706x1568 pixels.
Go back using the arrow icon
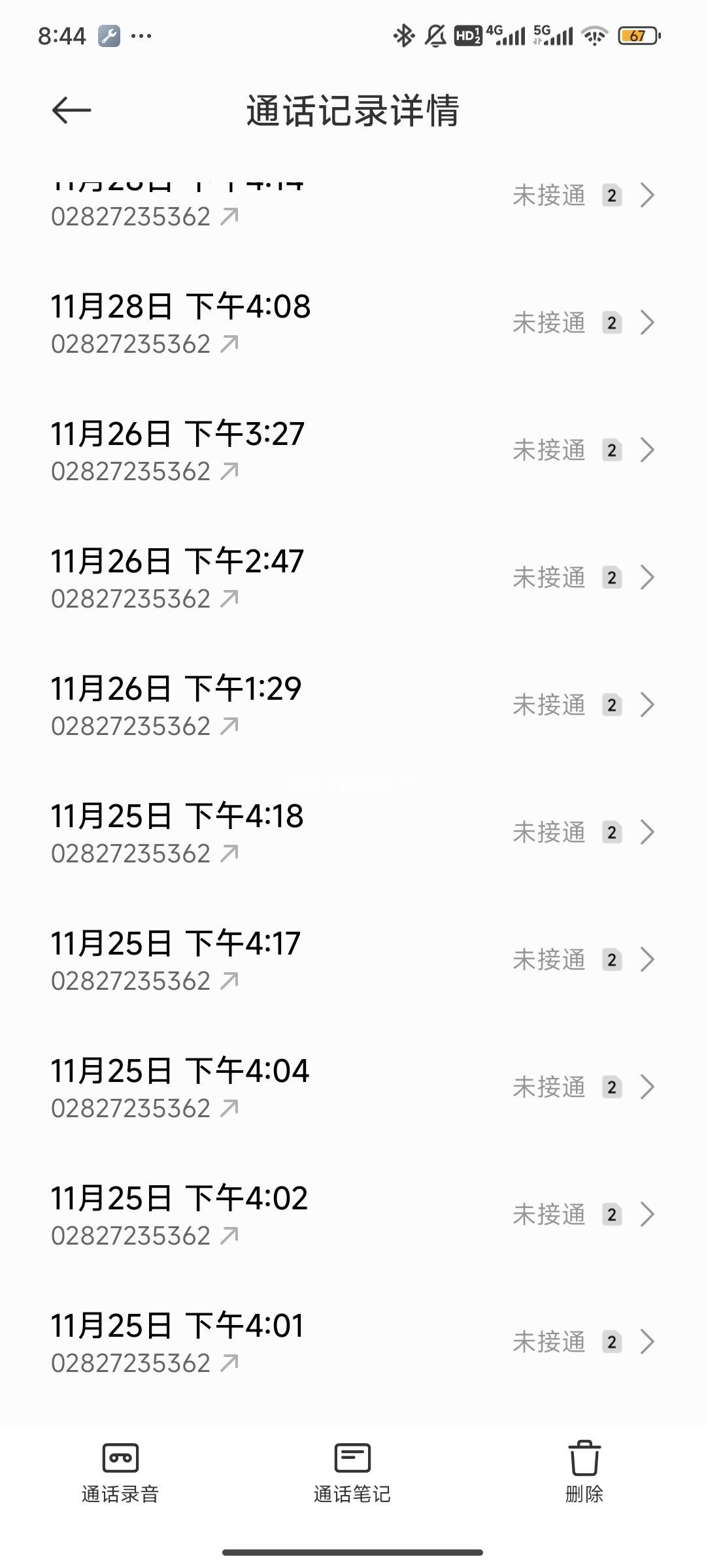tap(71, 110)
